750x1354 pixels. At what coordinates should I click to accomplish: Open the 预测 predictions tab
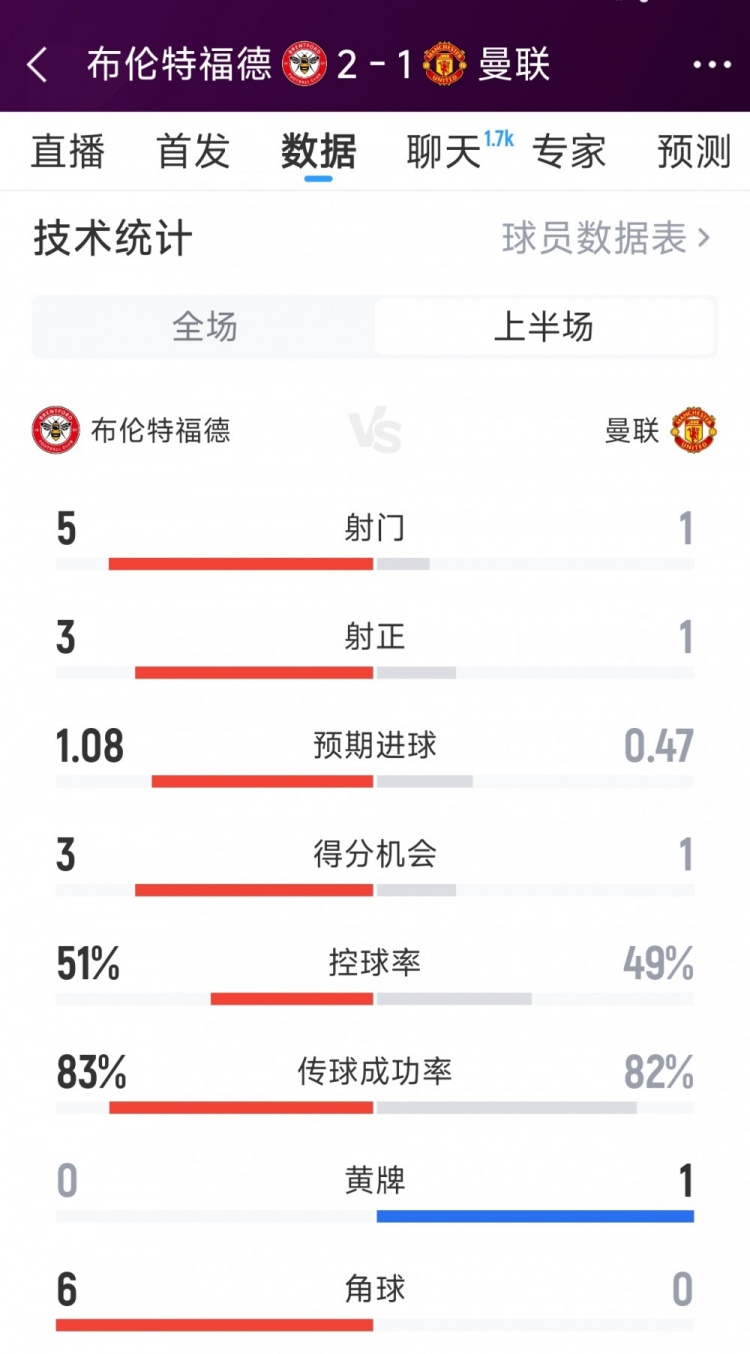[694, 152]
